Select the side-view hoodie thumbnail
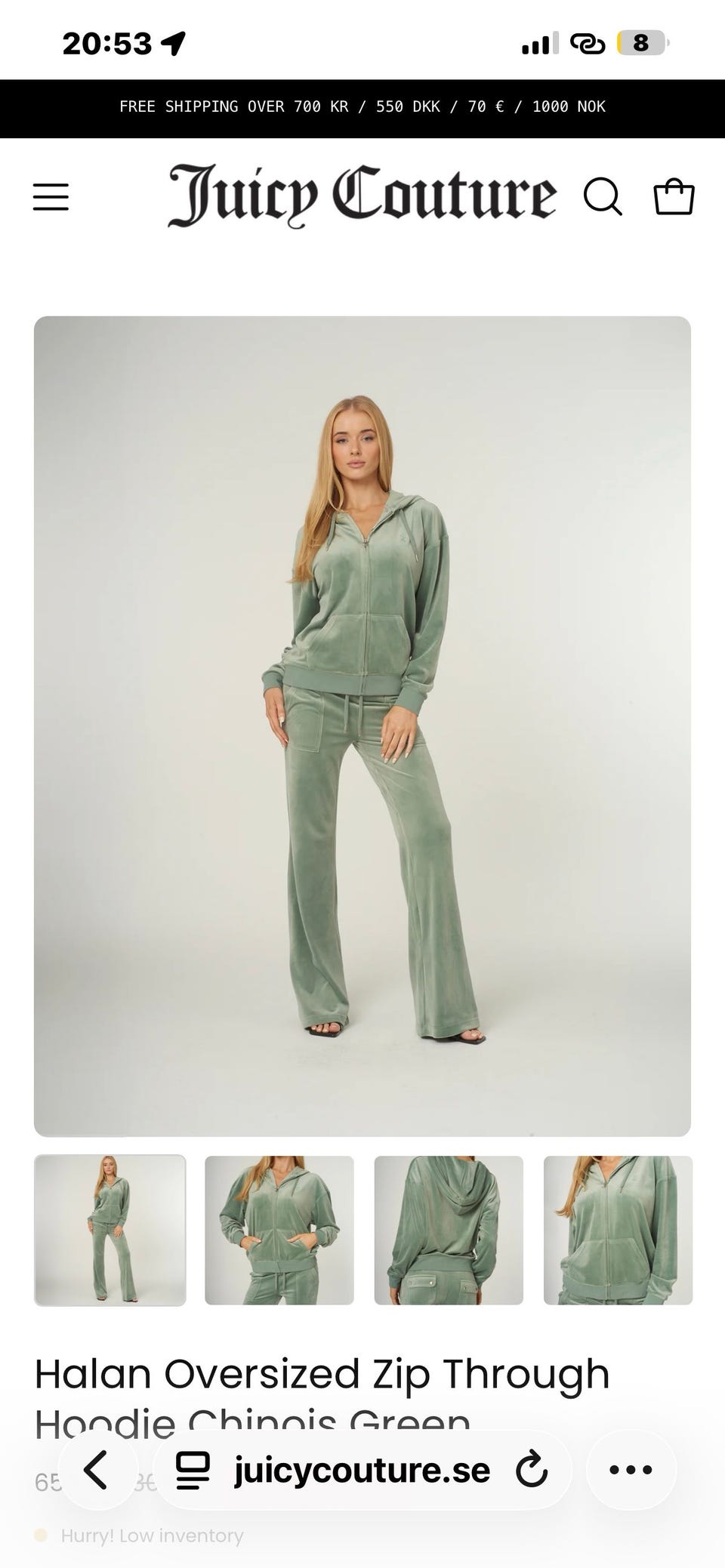Screen dimensions: 725x1568 pyautogui.click(x=618, y=1230)
